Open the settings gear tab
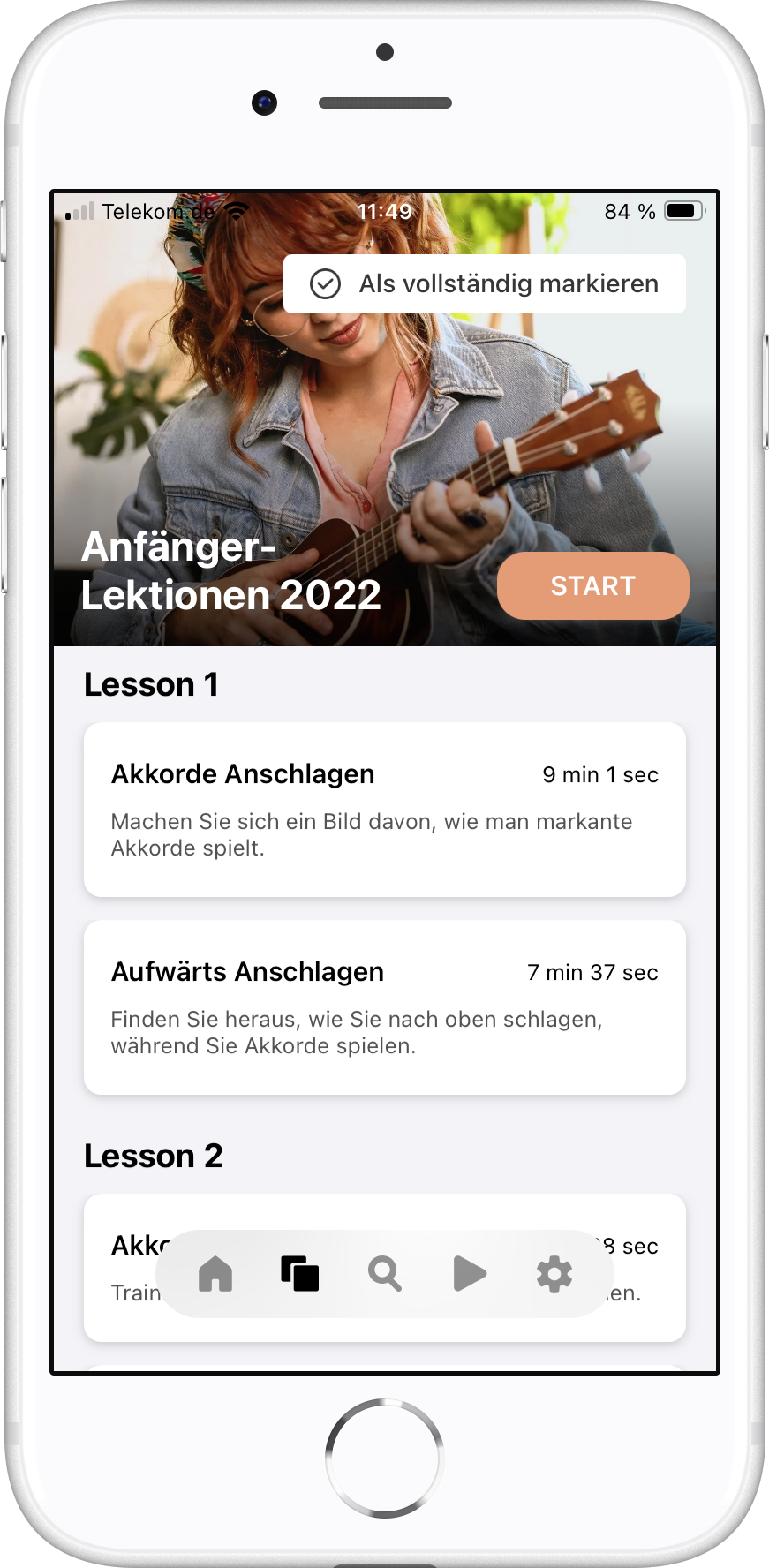The width and height of the screenshot is (769, 1568). pyautogui.click(x=554, y=1274)
